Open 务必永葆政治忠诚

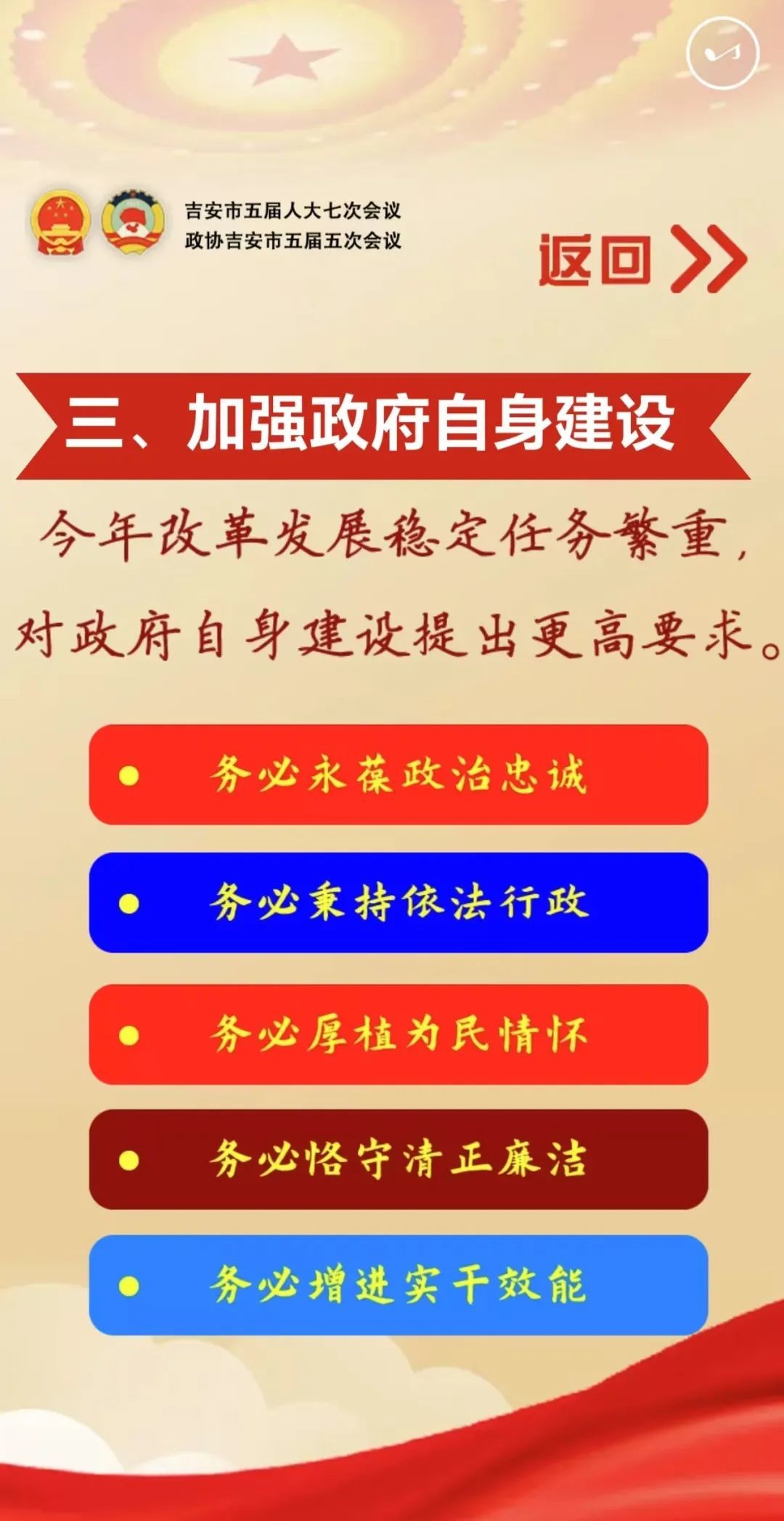[398, 774]
